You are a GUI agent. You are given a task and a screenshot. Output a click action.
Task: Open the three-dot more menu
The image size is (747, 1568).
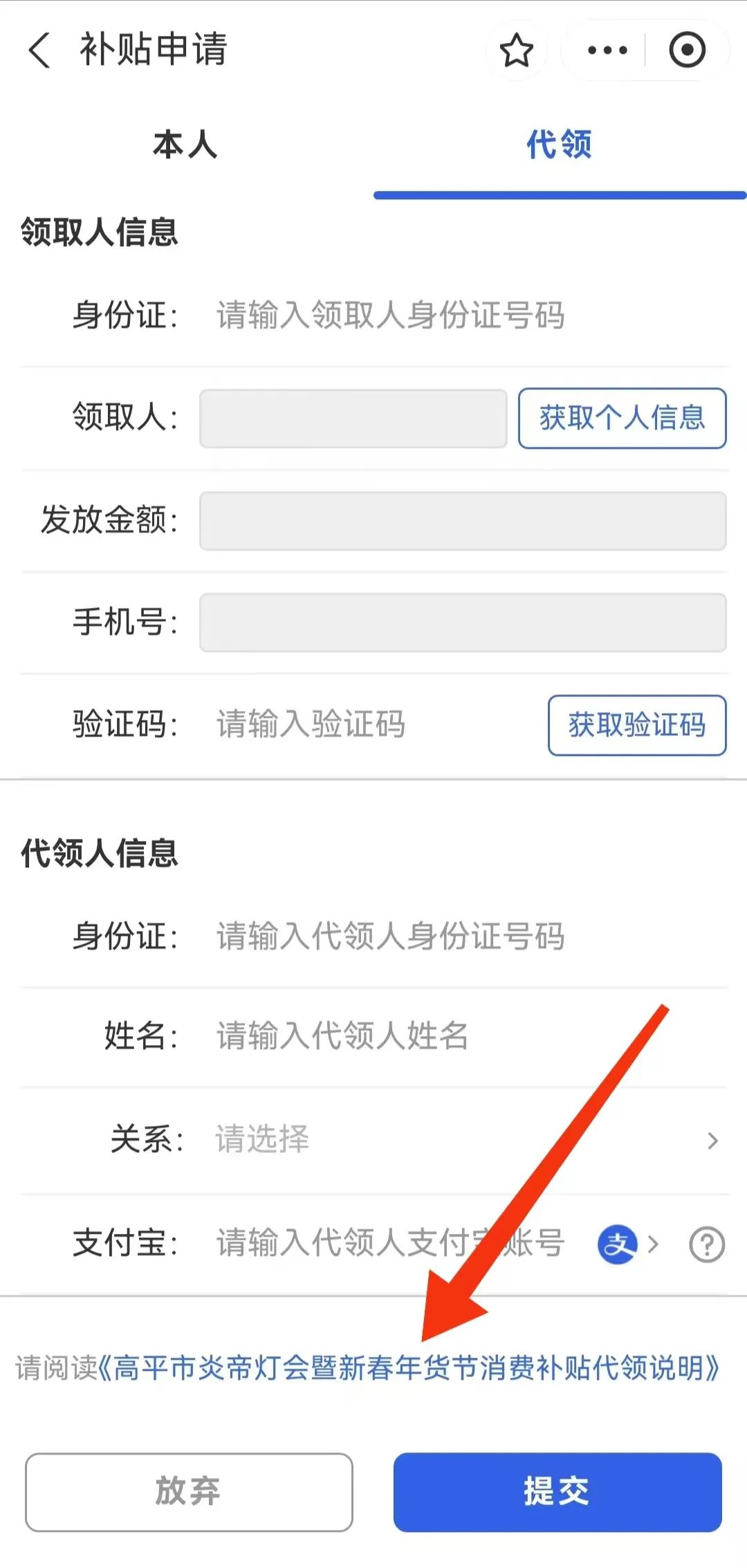tap(607, 50)
